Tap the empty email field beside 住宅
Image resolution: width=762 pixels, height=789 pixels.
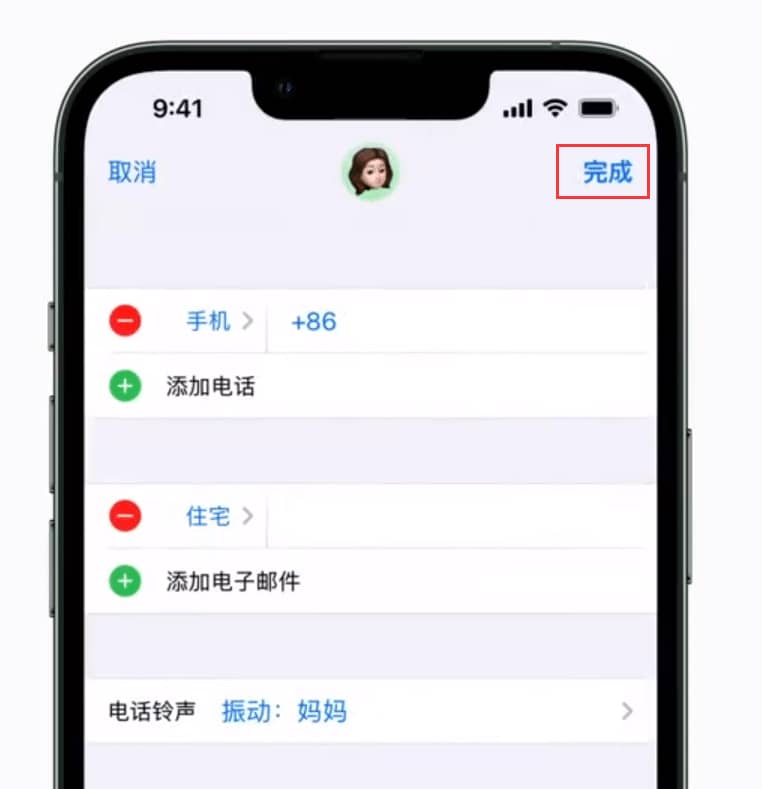click(455, 516)
